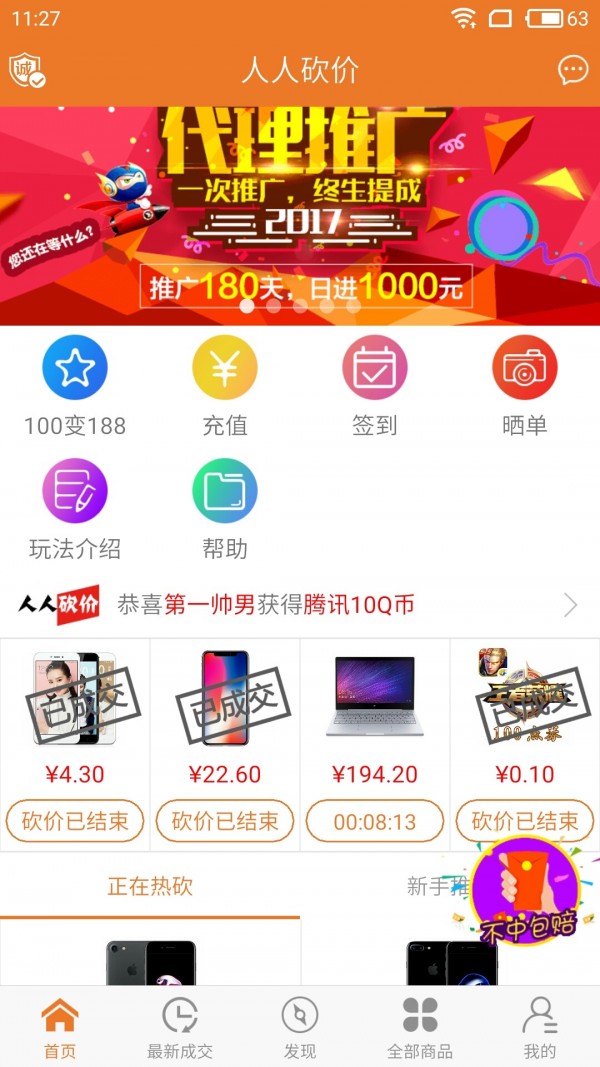Tap the 00:08:13 countdown button
Image resolution: width=600 pixels, height=1067 pixels.
375,822
